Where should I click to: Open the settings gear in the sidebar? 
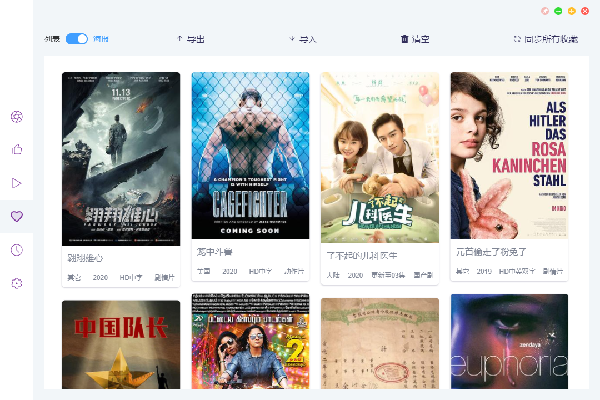[17, 283]
